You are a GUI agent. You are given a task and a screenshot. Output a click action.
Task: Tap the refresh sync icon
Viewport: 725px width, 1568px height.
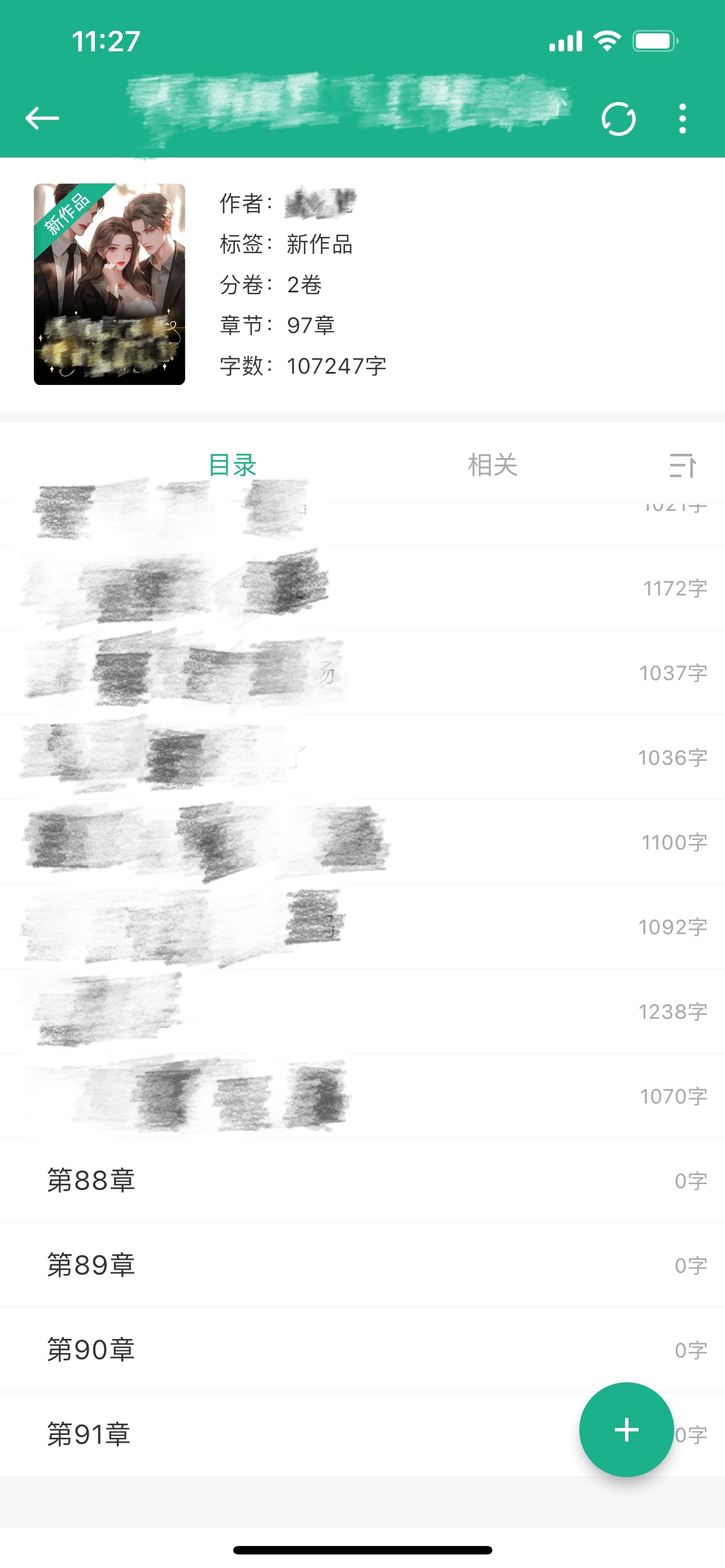click(618, 119)
